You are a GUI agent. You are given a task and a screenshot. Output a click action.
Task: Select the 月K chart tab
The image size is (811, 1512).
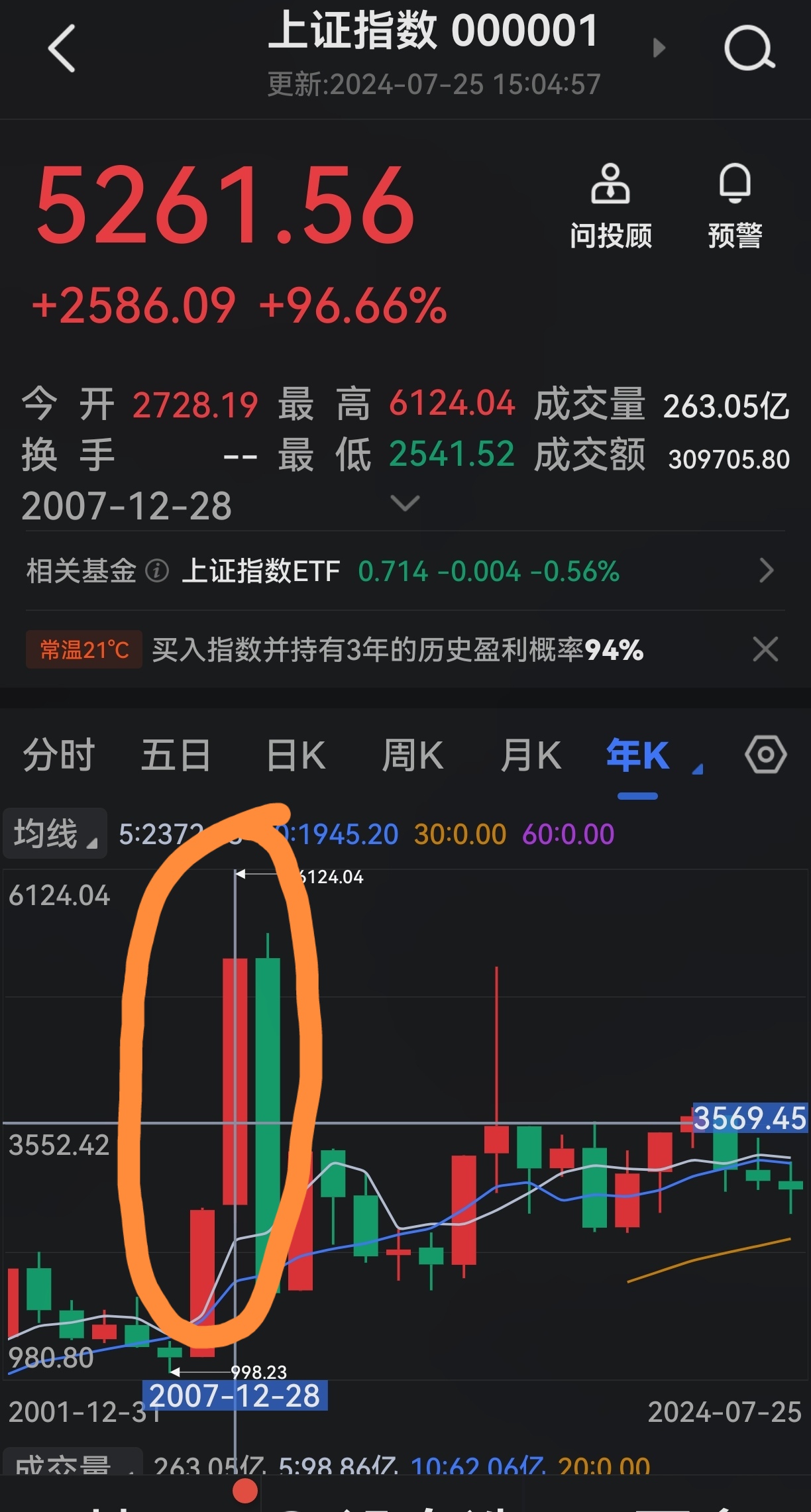tap(531, 755)
